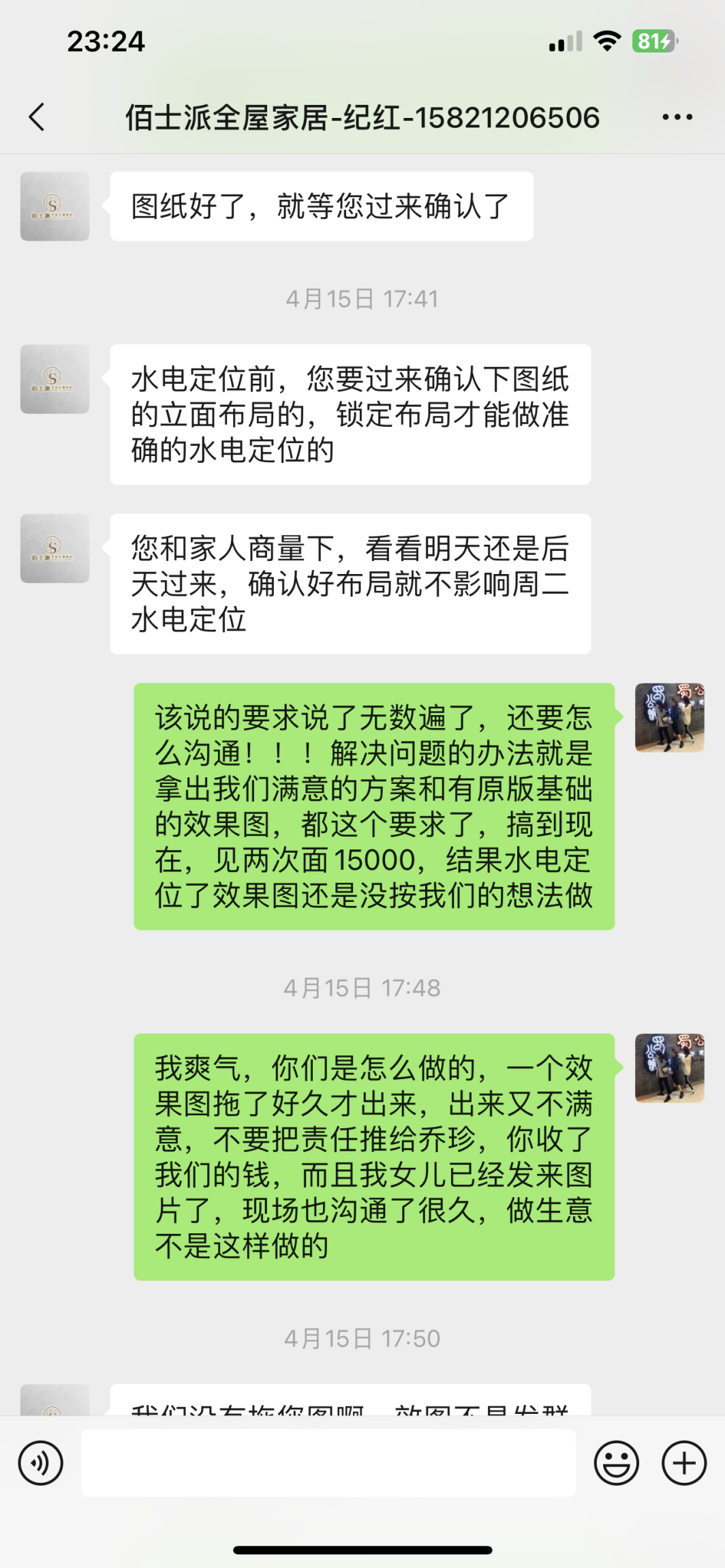
Task: Open the three-dot chat info menu
Action: click(677, 117)
